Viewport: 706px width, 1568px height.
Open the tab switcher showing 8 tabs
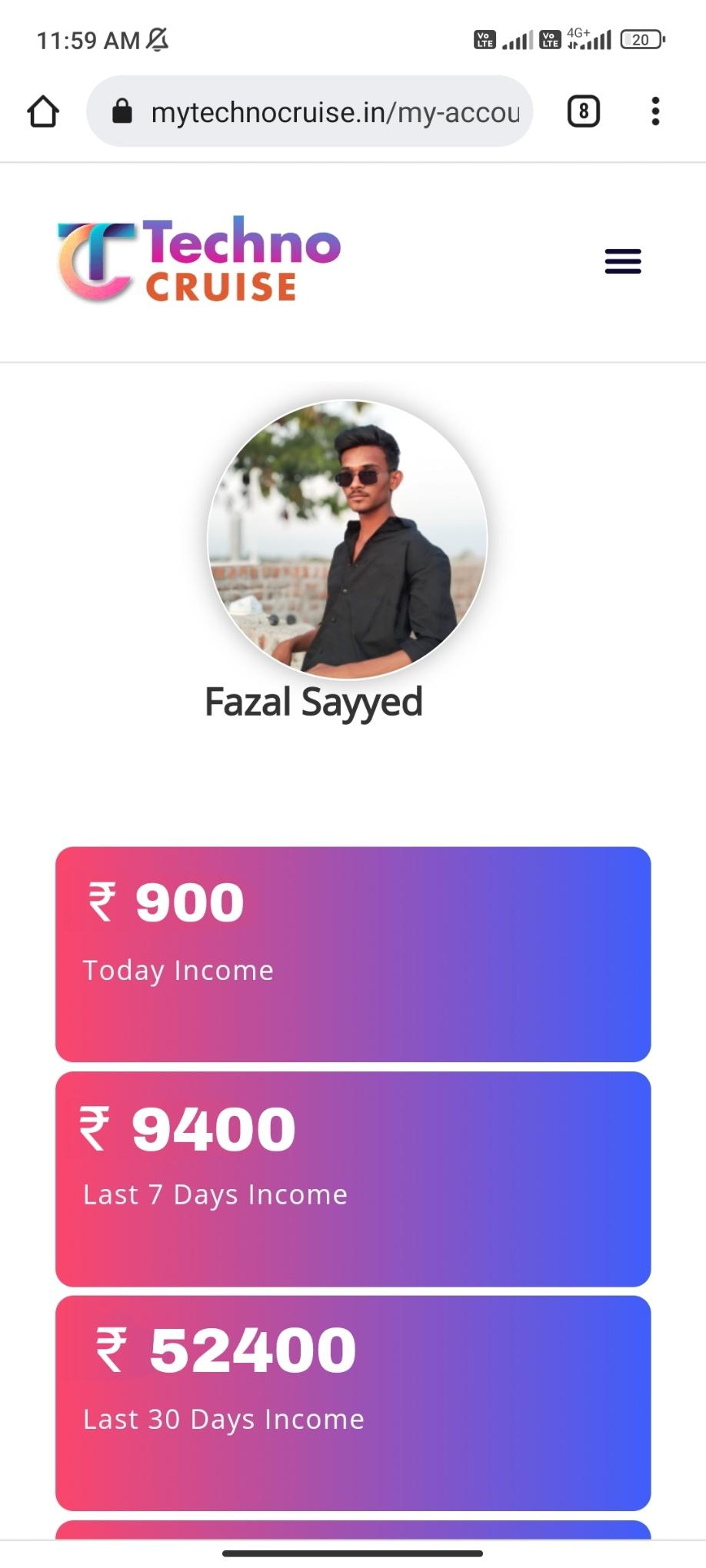tap(583, 111)
